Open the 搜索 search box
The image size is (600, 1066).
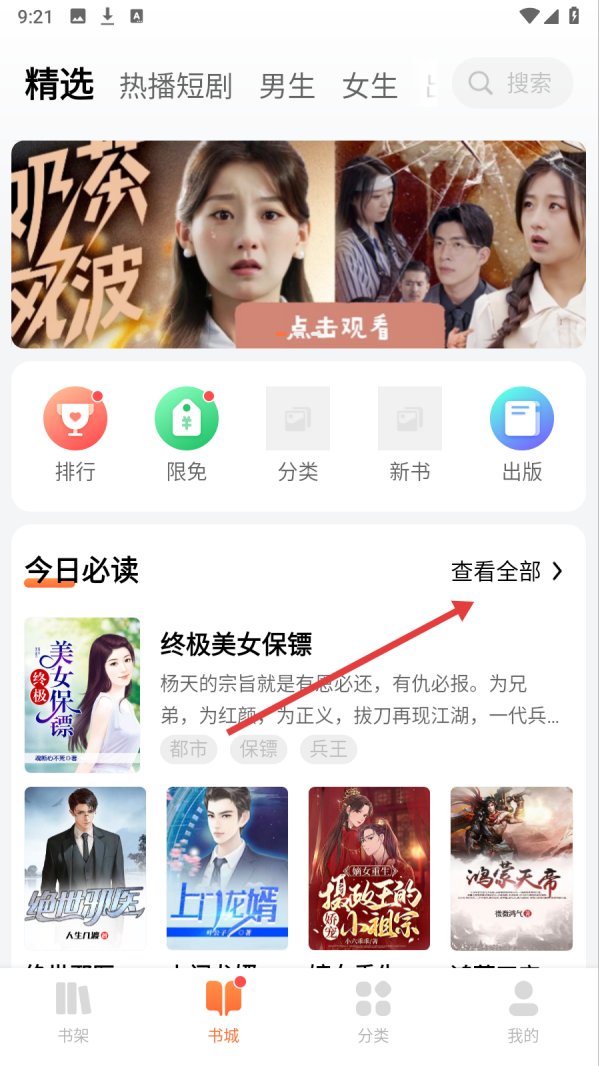click(512, 83)
